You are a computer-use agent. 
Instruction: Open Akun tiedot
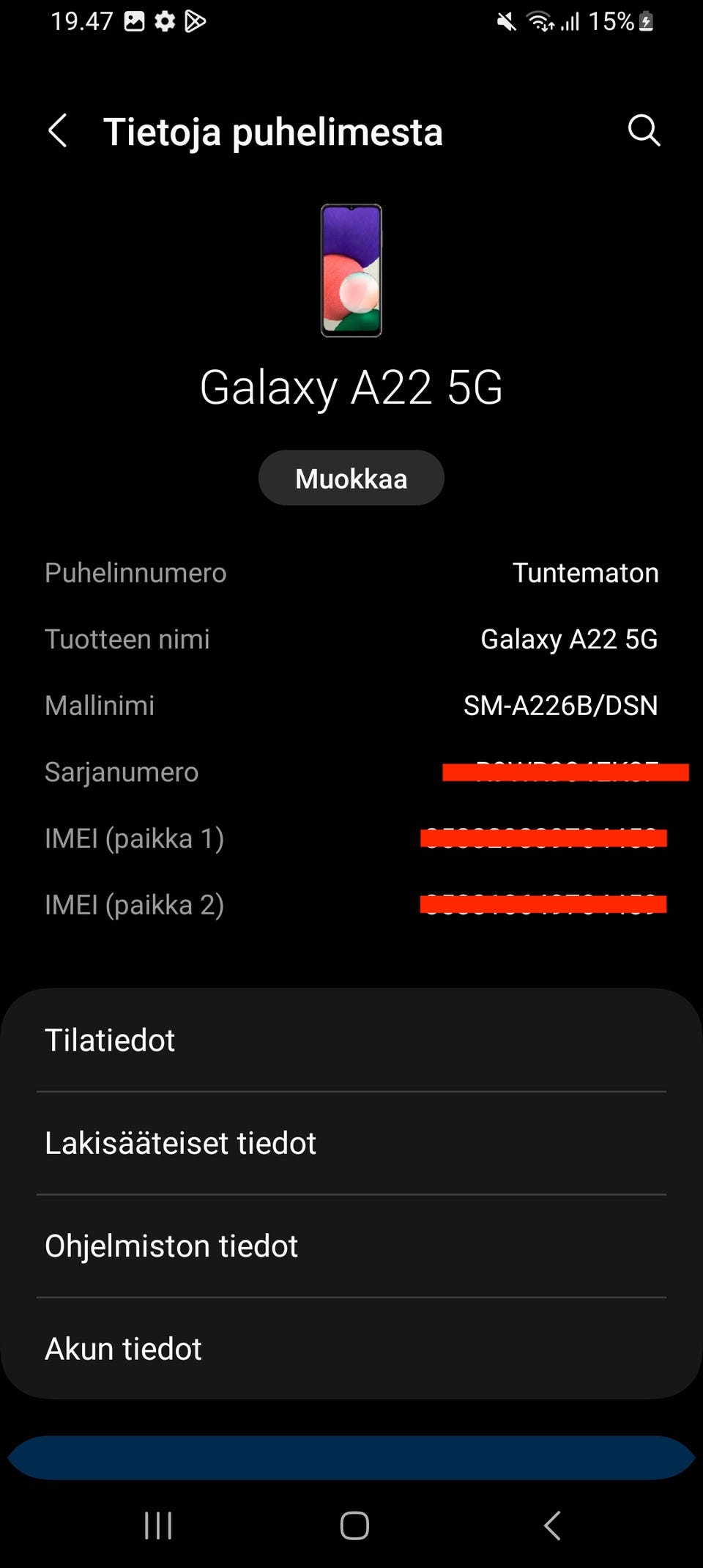point(351,1348)
